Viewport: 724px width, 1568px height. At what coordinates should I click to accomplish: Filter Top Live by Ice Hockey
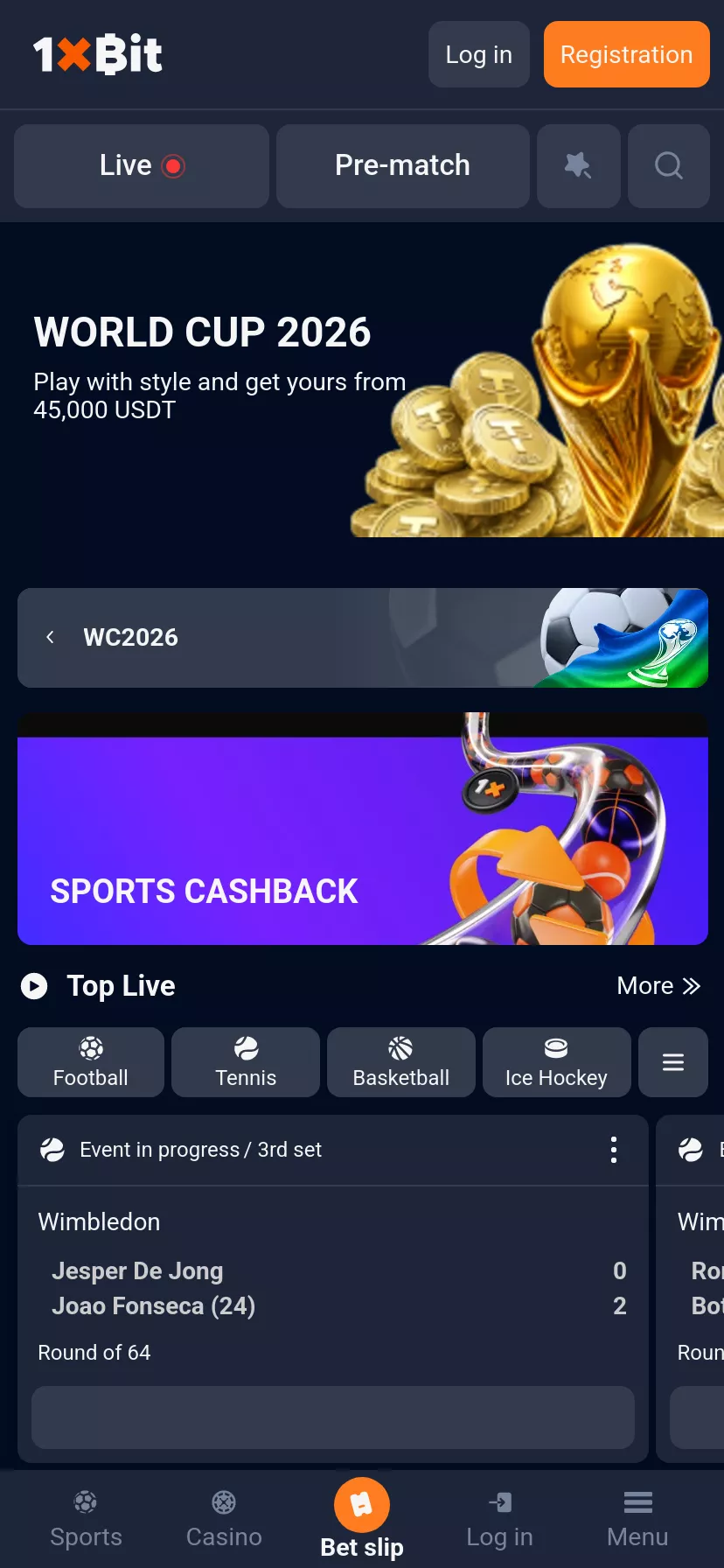[556, 1062]
